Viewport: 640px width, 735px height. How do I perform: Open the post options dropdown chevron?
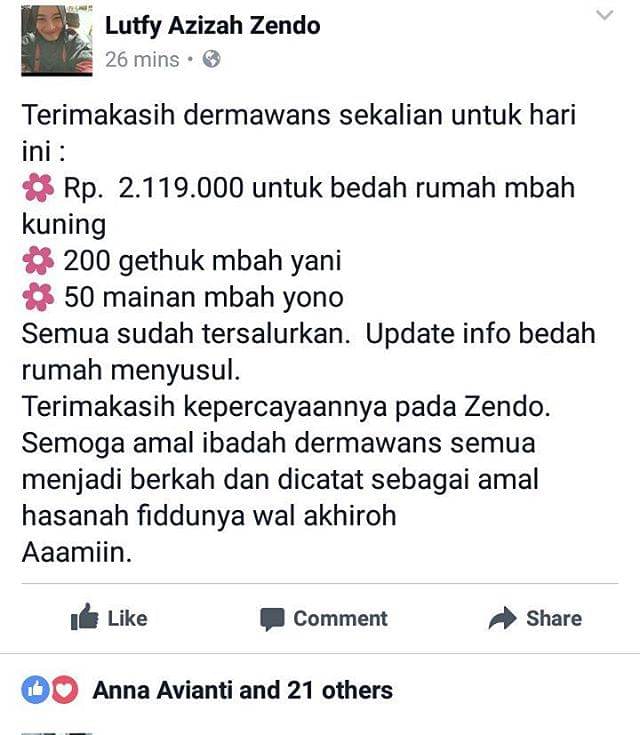click(x=605, y=15)
